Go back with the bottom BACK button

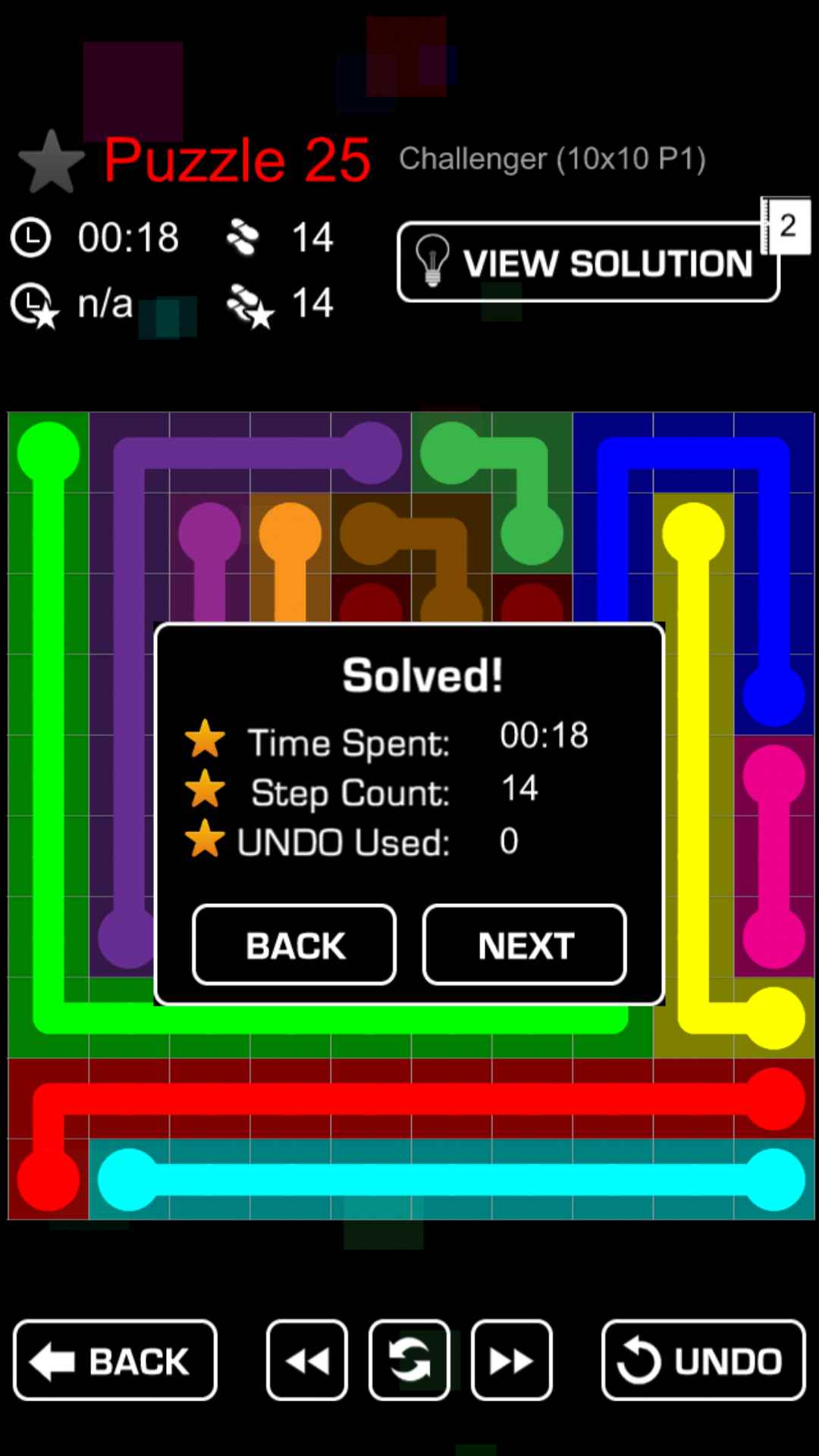click(x=115, y=1360)
